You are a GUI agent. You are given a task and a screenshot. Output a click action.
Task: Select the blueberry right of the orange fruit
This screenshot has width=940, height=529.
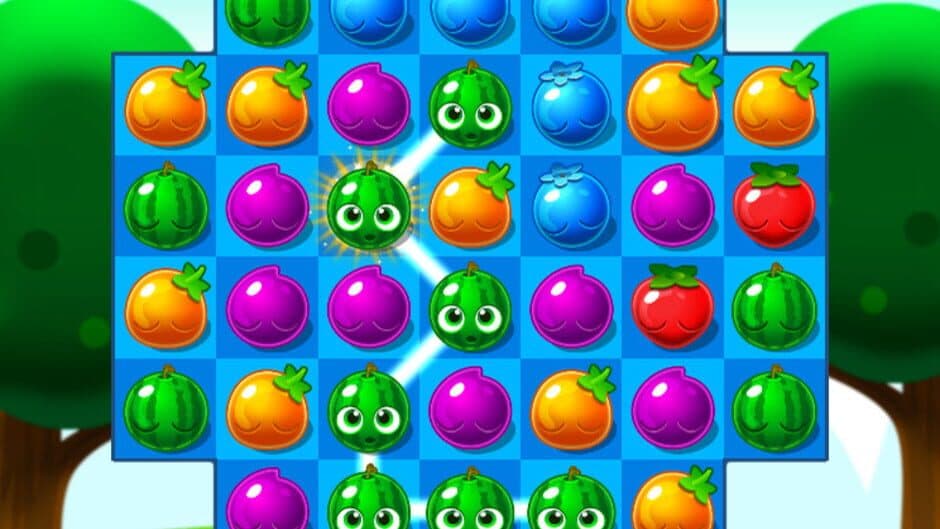click(571, 207)
